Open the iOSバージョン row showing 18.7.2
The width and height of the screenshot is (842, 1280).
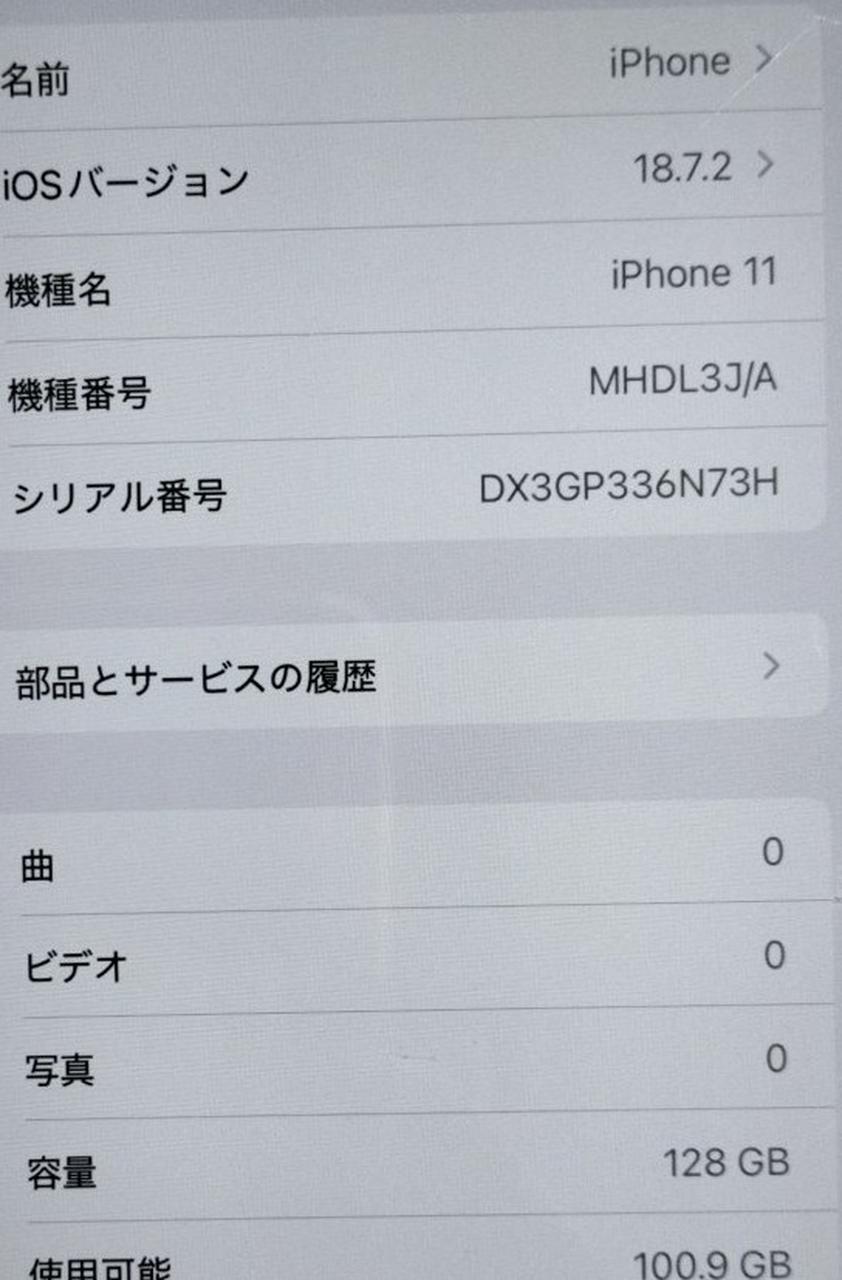410,172
